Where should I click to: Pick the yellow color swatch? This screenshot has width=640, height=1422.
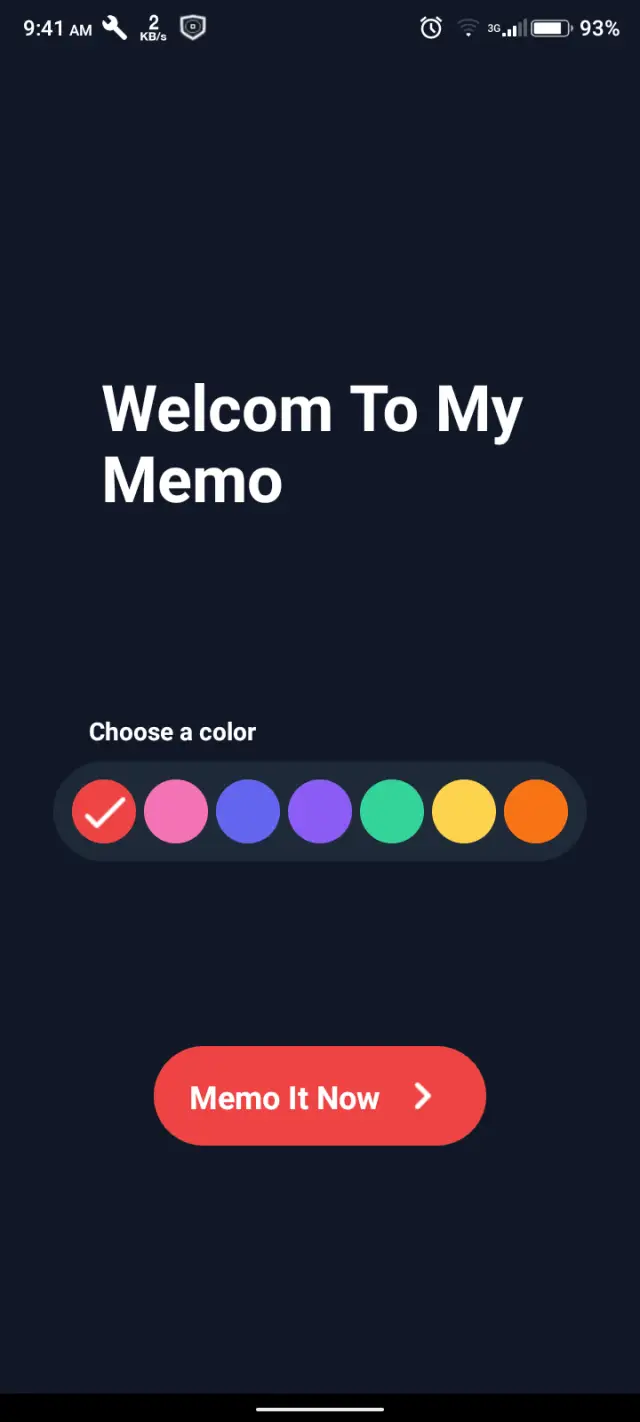[x=464, y=811]
